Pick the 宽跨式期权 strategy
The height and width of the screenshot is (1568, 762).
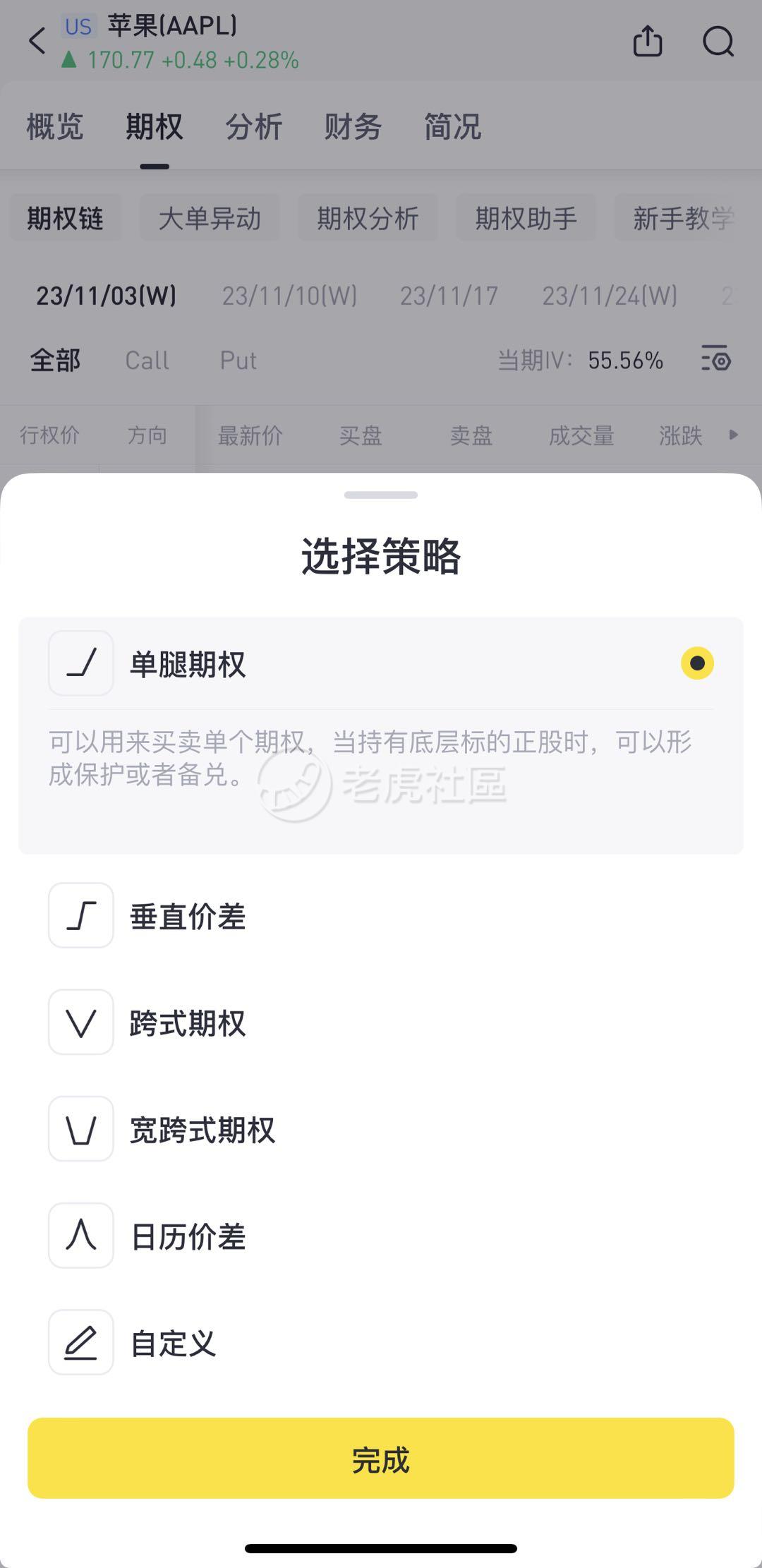tap(381, 1128)
